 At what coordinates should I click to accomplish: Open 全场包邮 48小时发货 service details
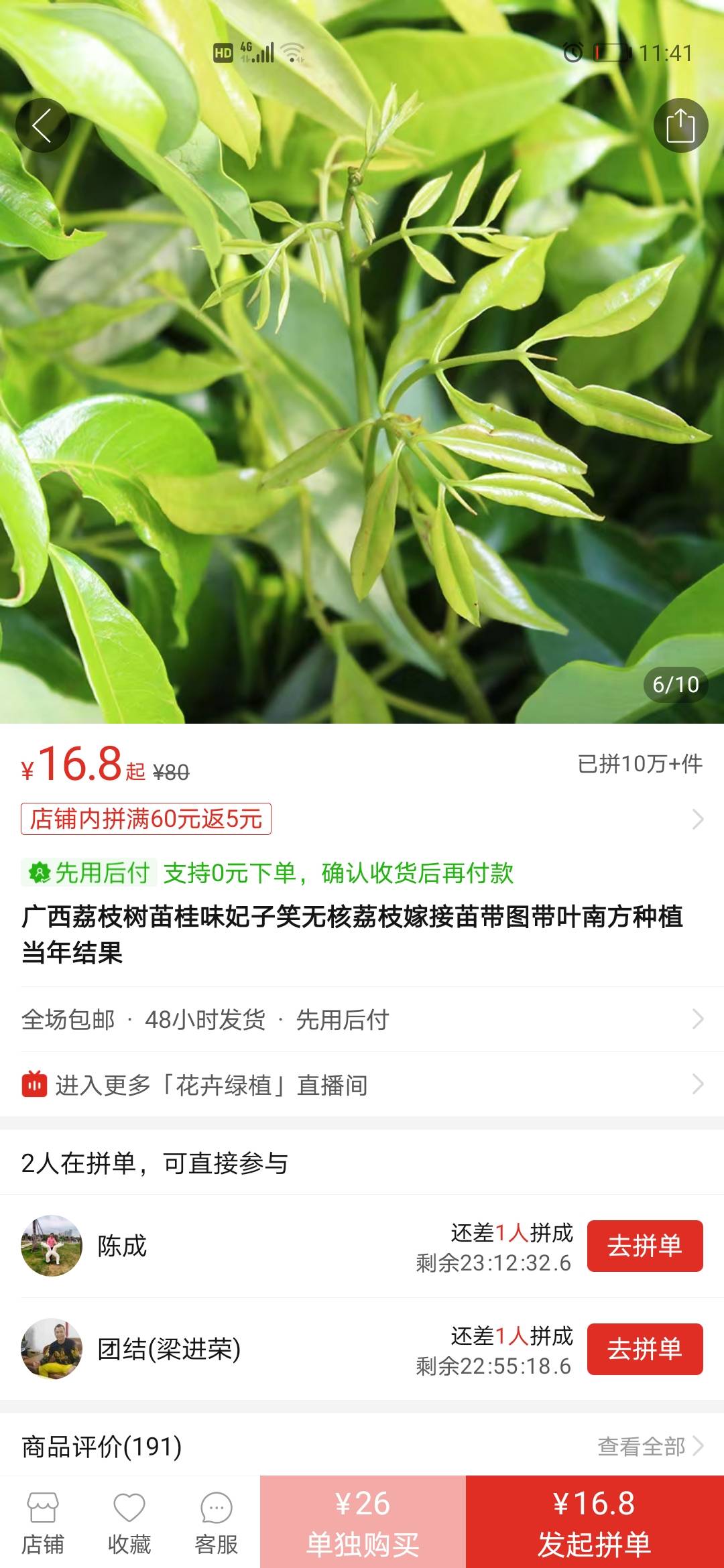pyautogui.click(x=362, y=1019)
